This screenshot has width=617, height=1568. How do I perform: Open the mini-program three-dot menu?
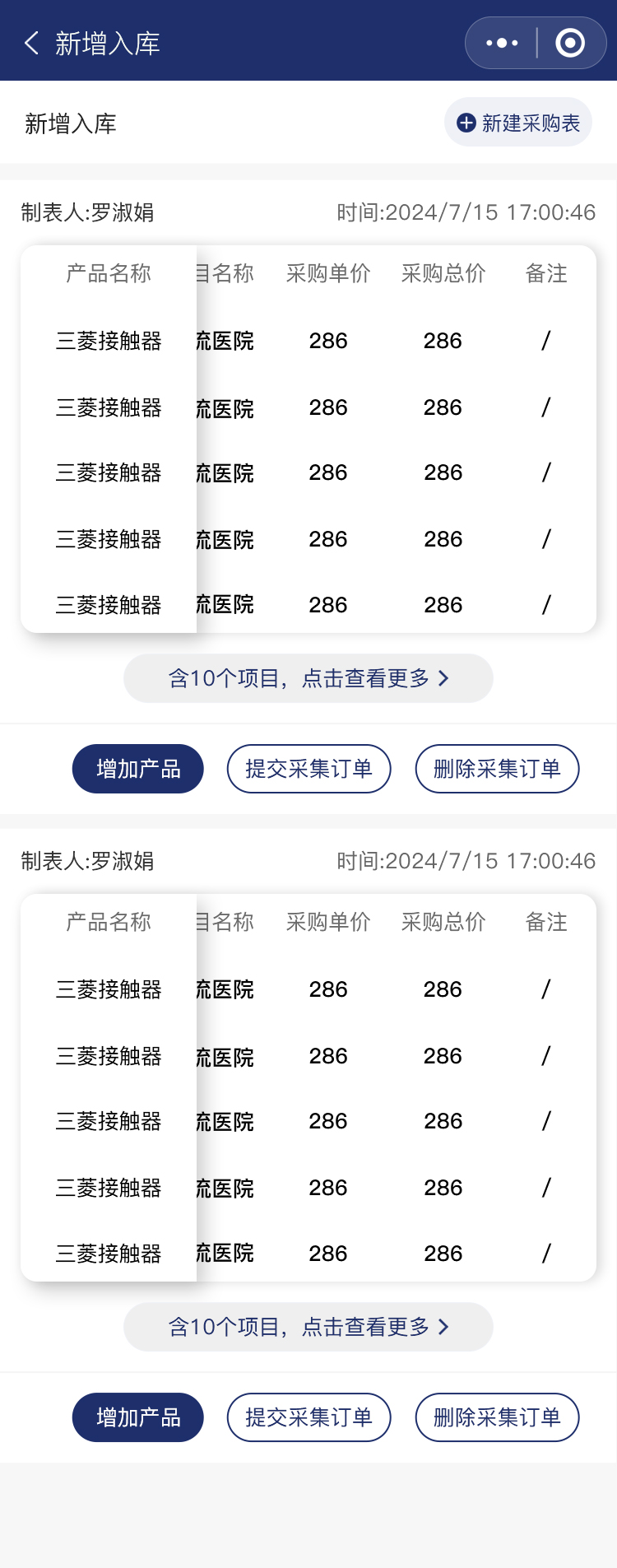point(502,43)
